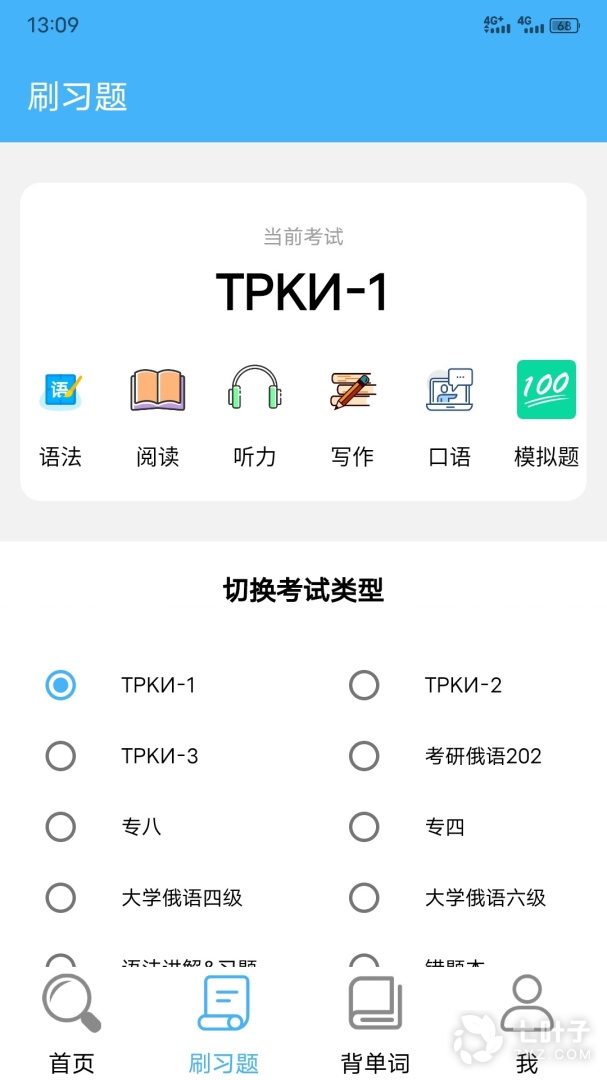
Task: Choose 大学俄语四级 exam type
Action: click(61, 898)
